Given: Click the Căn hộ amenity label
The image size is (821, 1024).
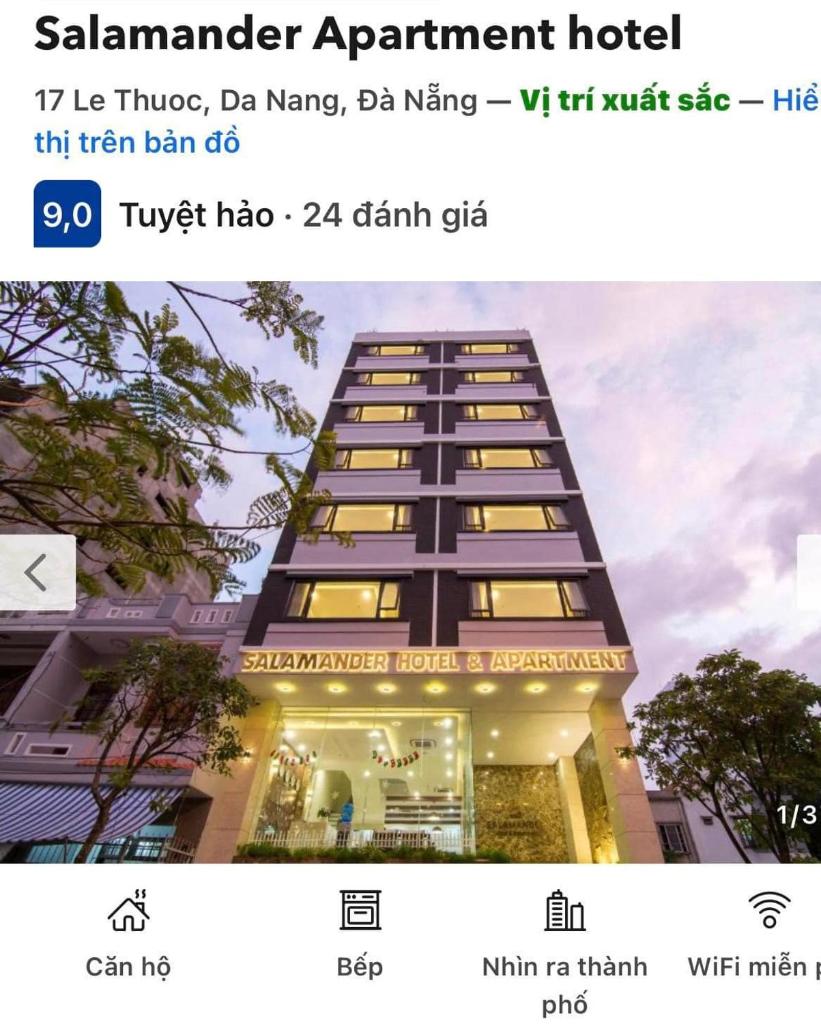Looking at the screenshot, I should [126, 966].
